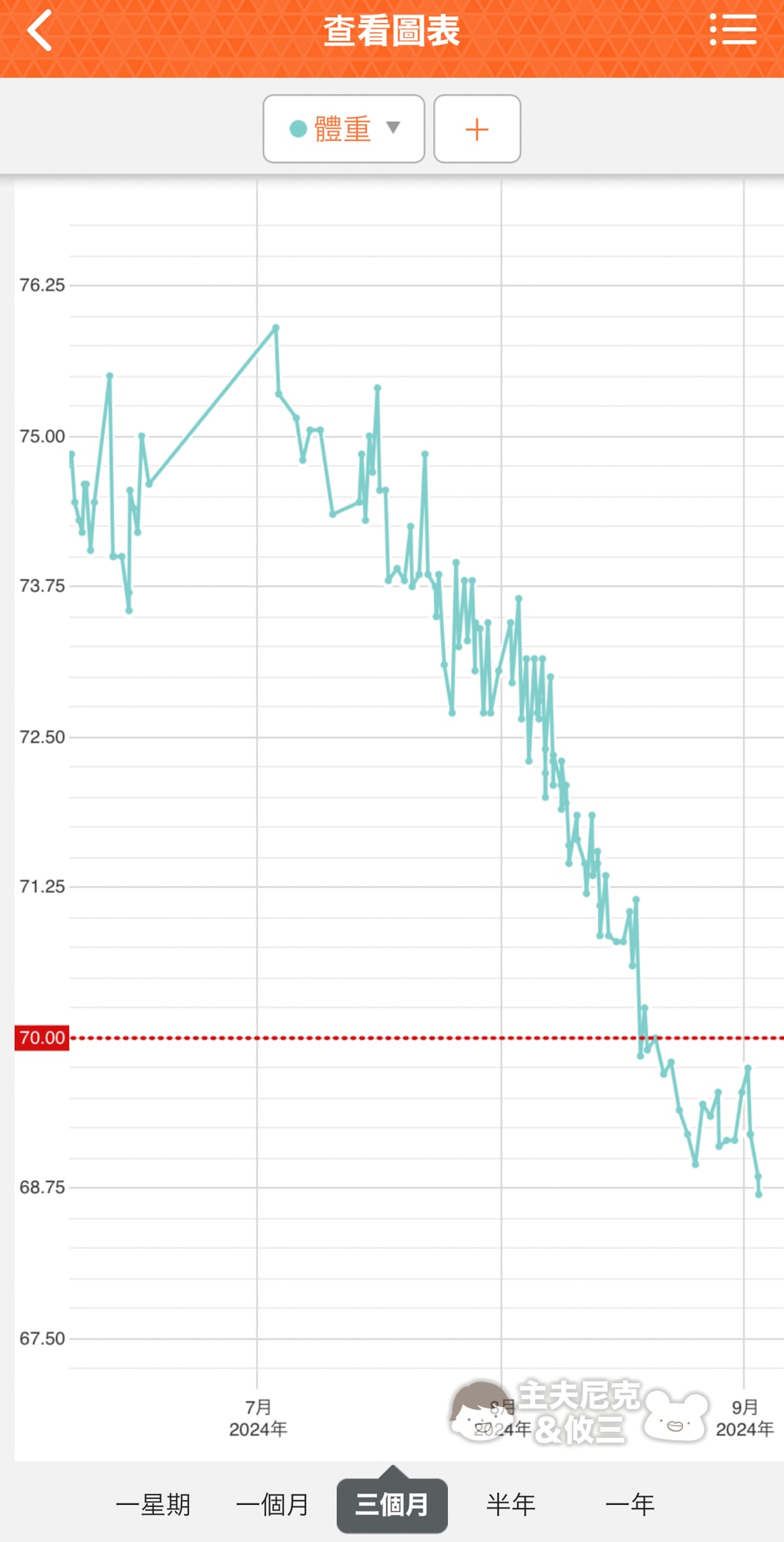Switch to the 一星期 range
The image size is (784, 1542).
click(153, 1504)
